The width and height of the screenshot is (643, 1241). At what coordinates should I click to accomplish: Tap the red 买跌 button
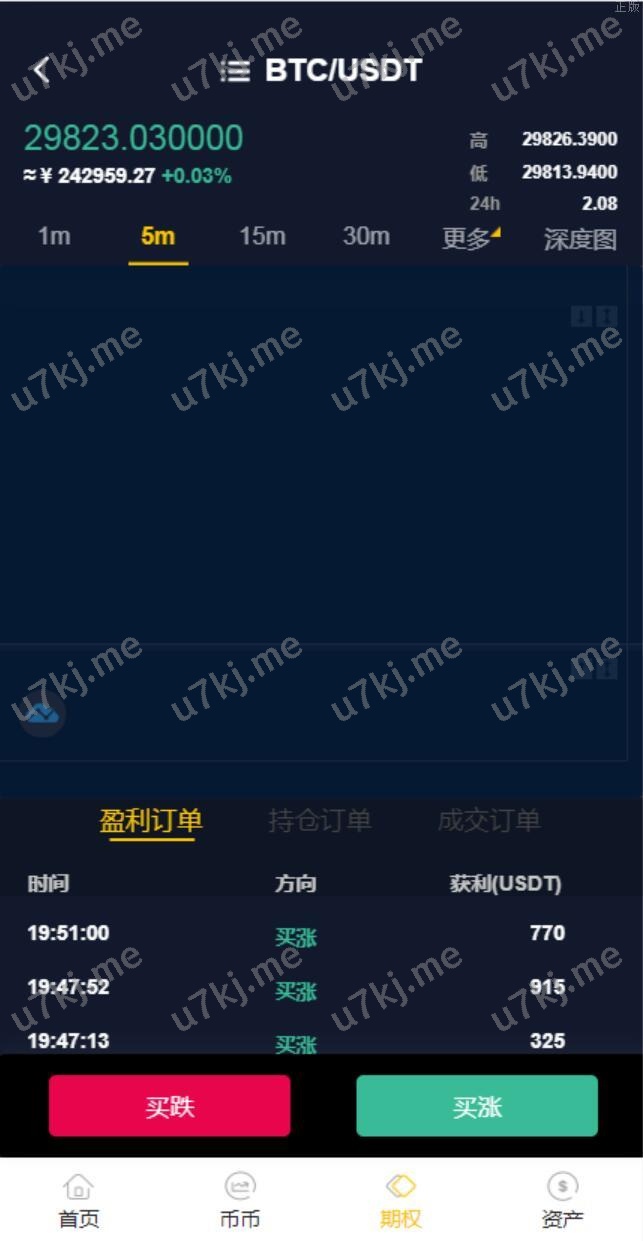coord(170,1106)
